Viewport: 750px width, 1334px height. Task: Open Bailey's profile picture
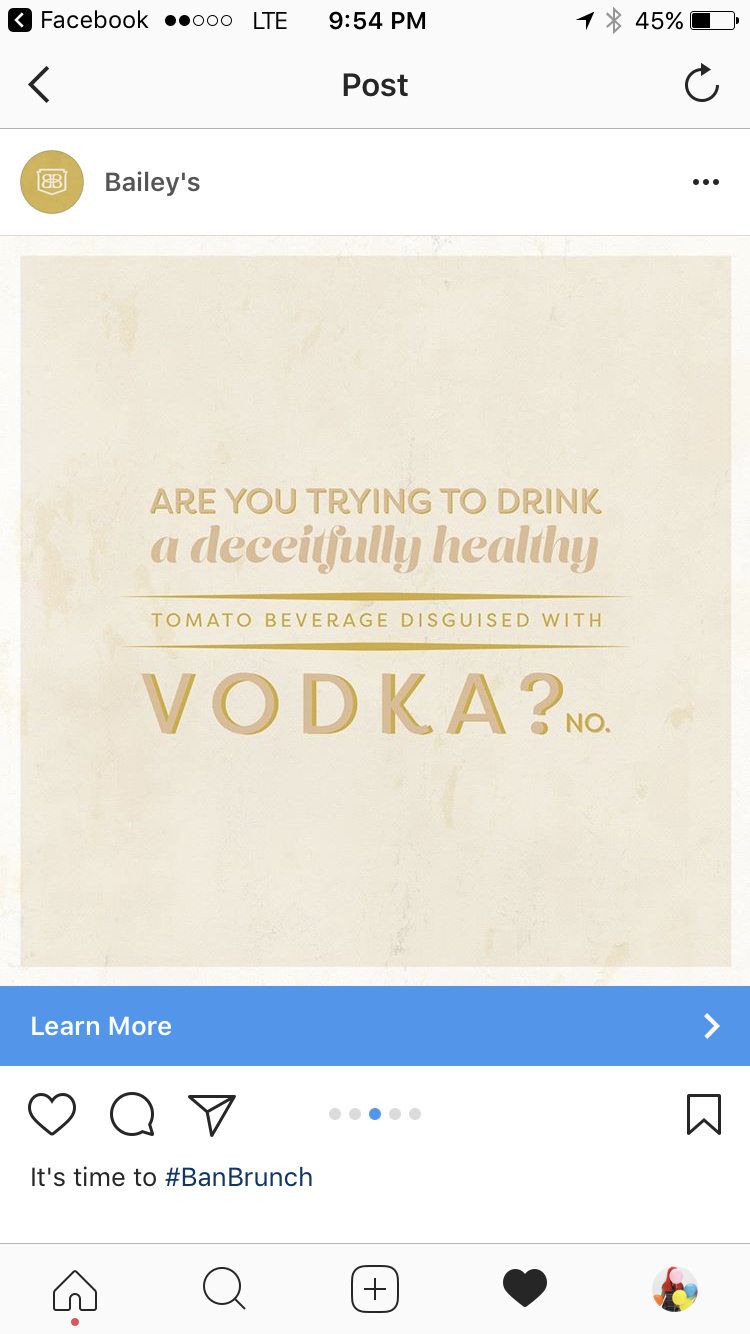[x=52, y=182]
